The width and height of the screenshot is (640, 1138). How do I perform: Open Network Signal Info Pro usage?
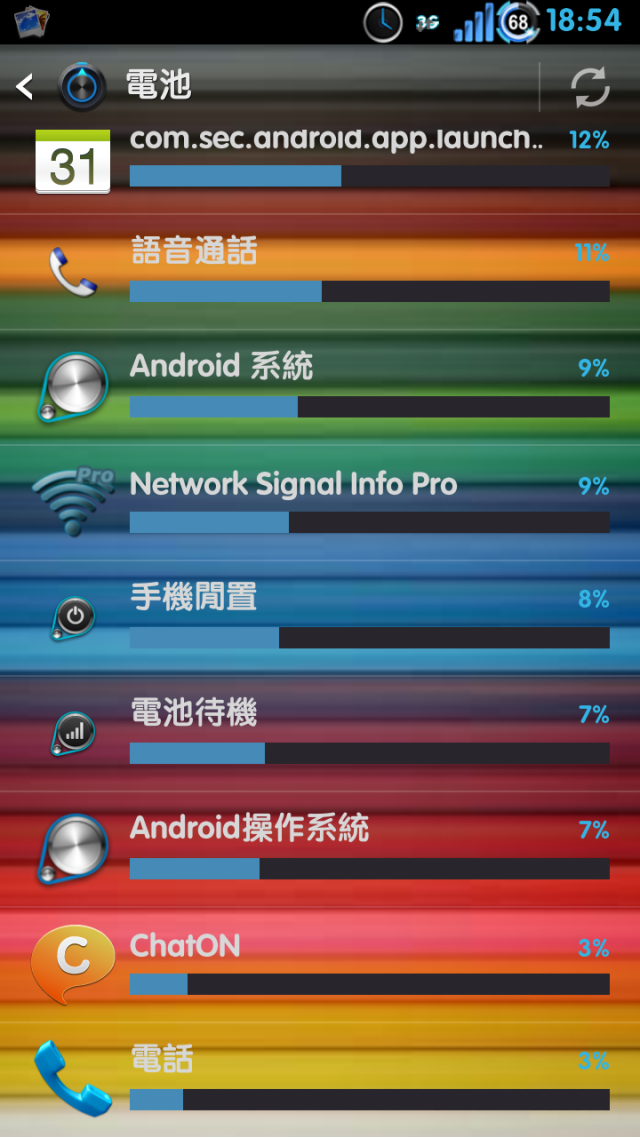[x=320, y=503]
